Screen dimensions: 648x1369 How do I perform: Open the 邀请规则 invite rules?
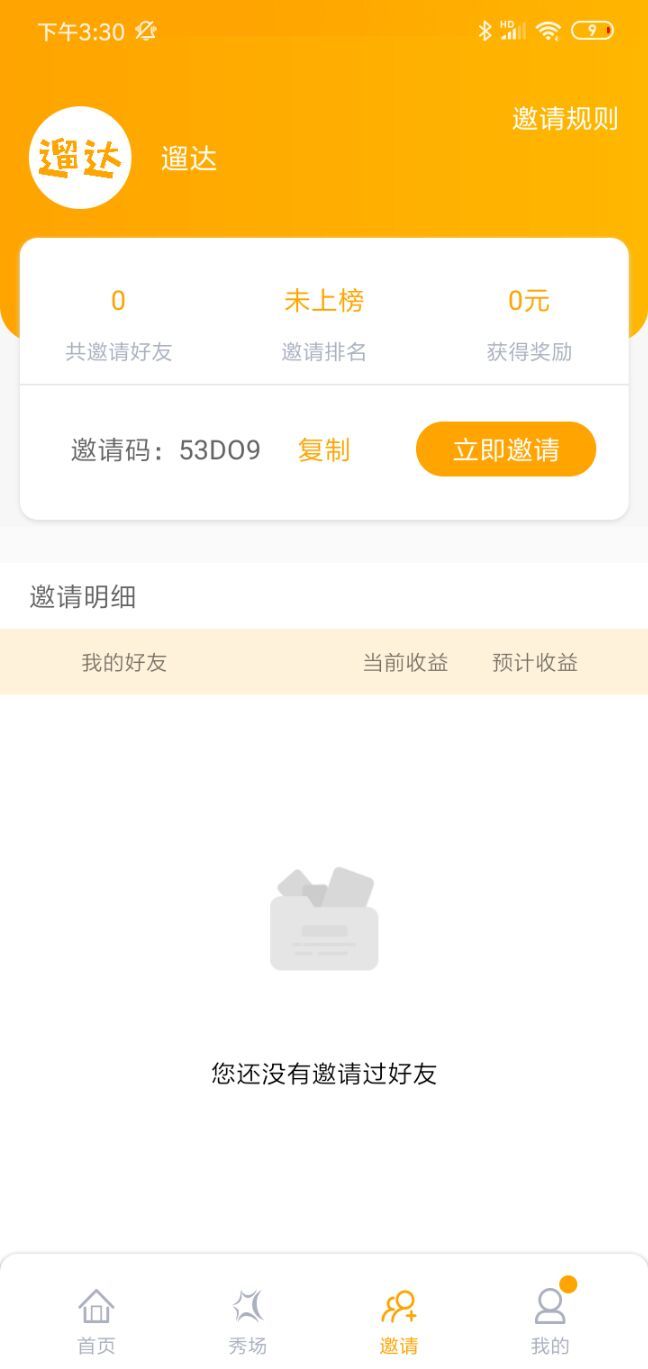[x=565, y=119]
